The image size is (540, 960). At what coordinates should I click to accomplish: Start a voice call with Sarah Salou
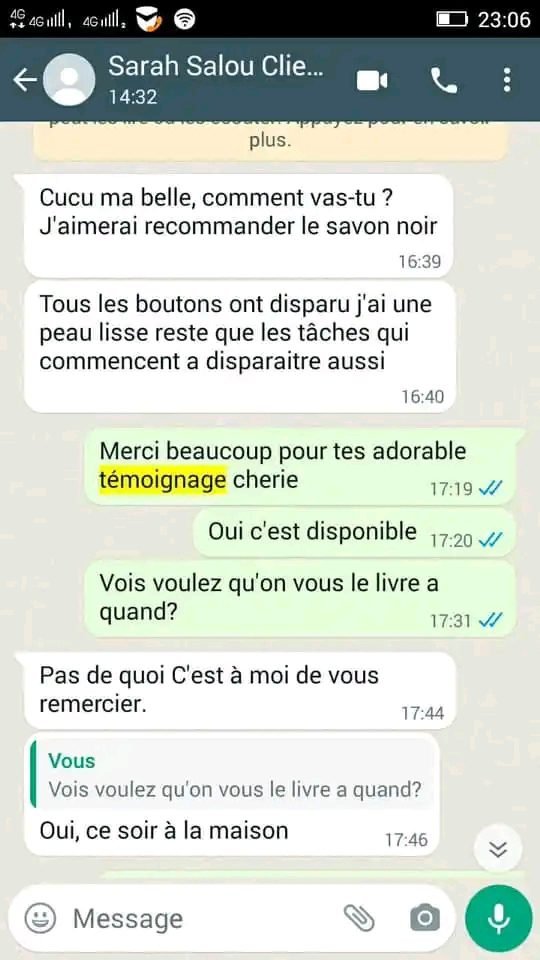444,80
